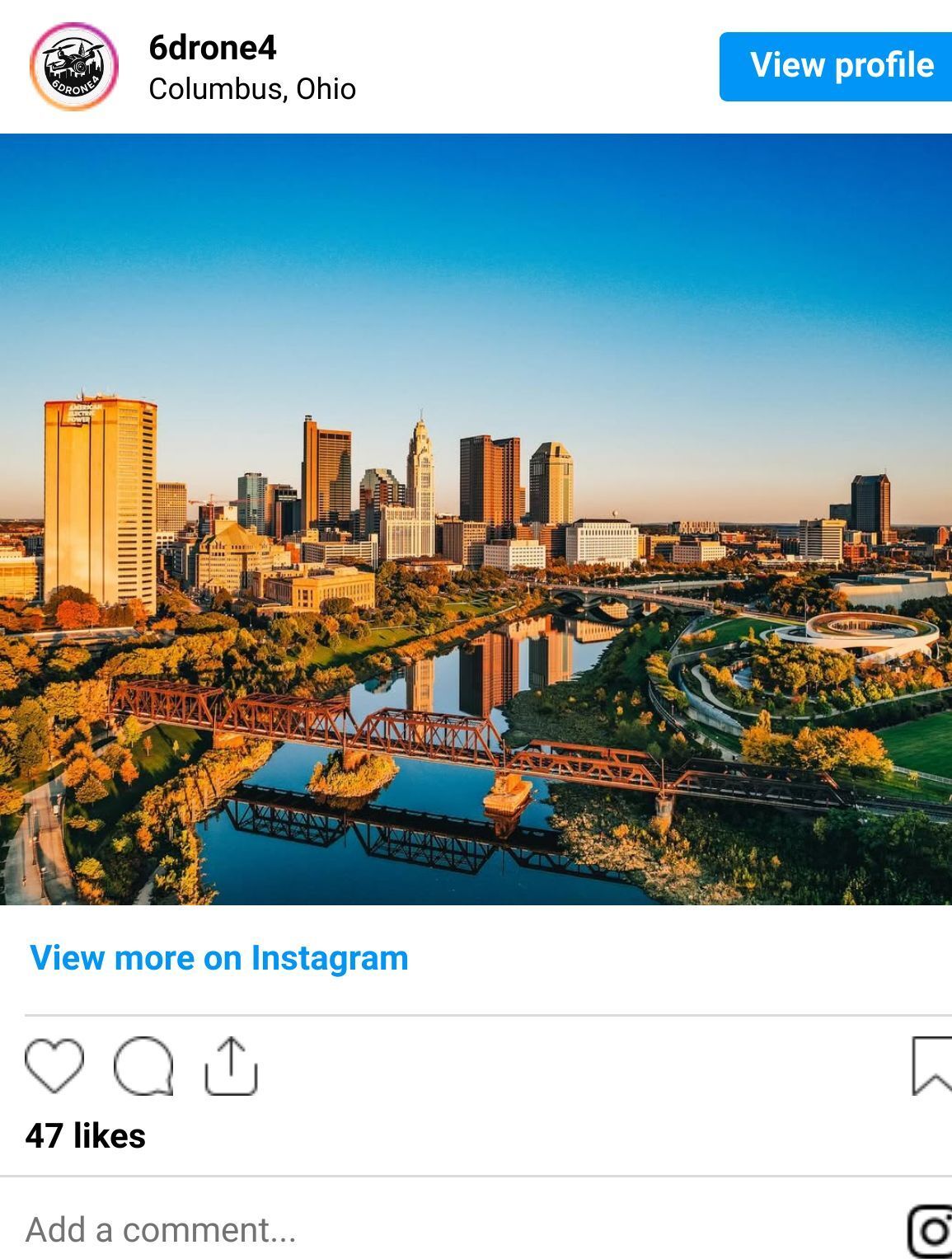The width and height of the screenshot is (952, 1259).
Task: Bookmark this post
Action: pyautogui.click(x=931, y=1066)
